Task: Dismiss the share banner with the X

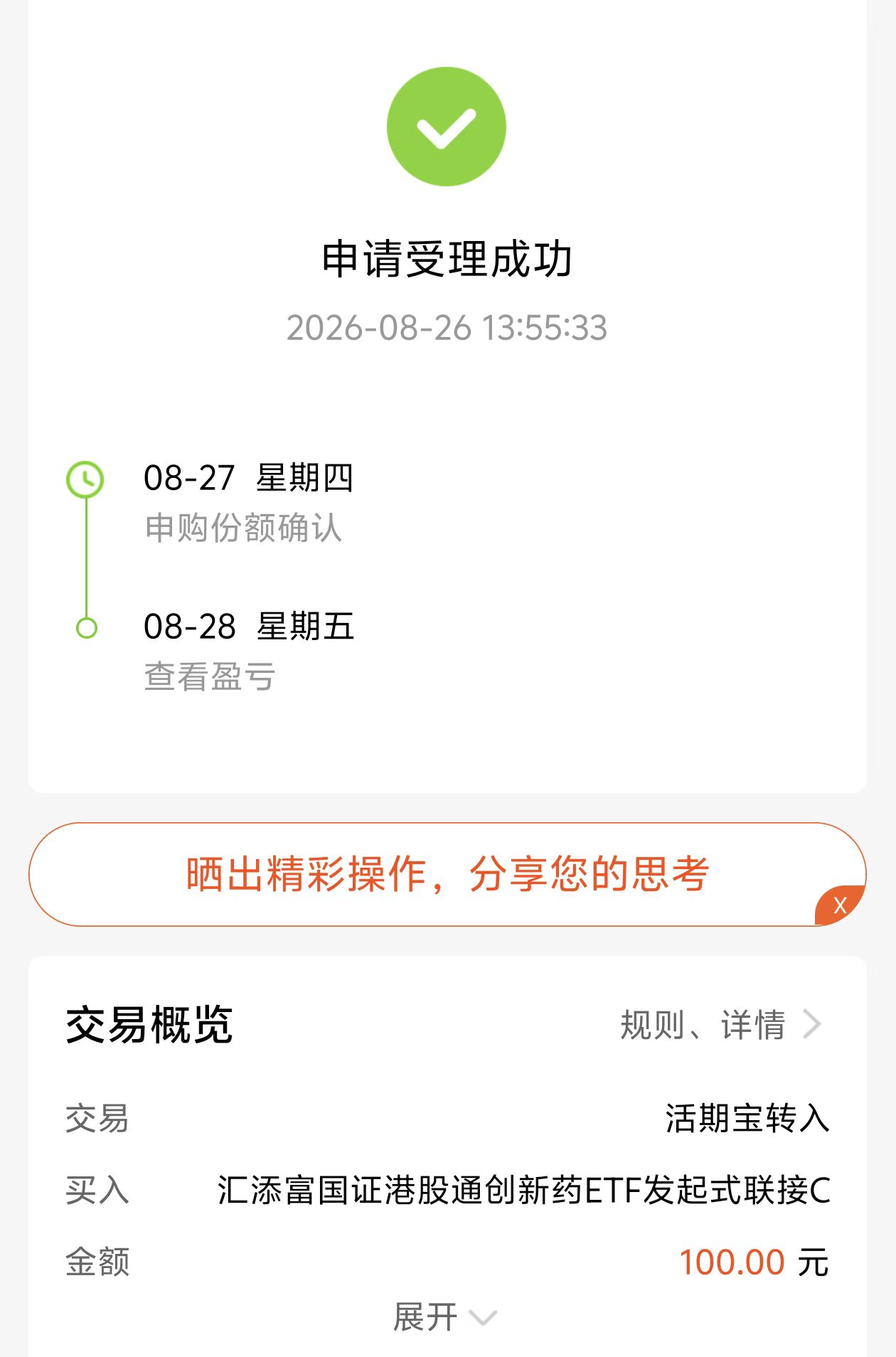Action: pos(840,905)
